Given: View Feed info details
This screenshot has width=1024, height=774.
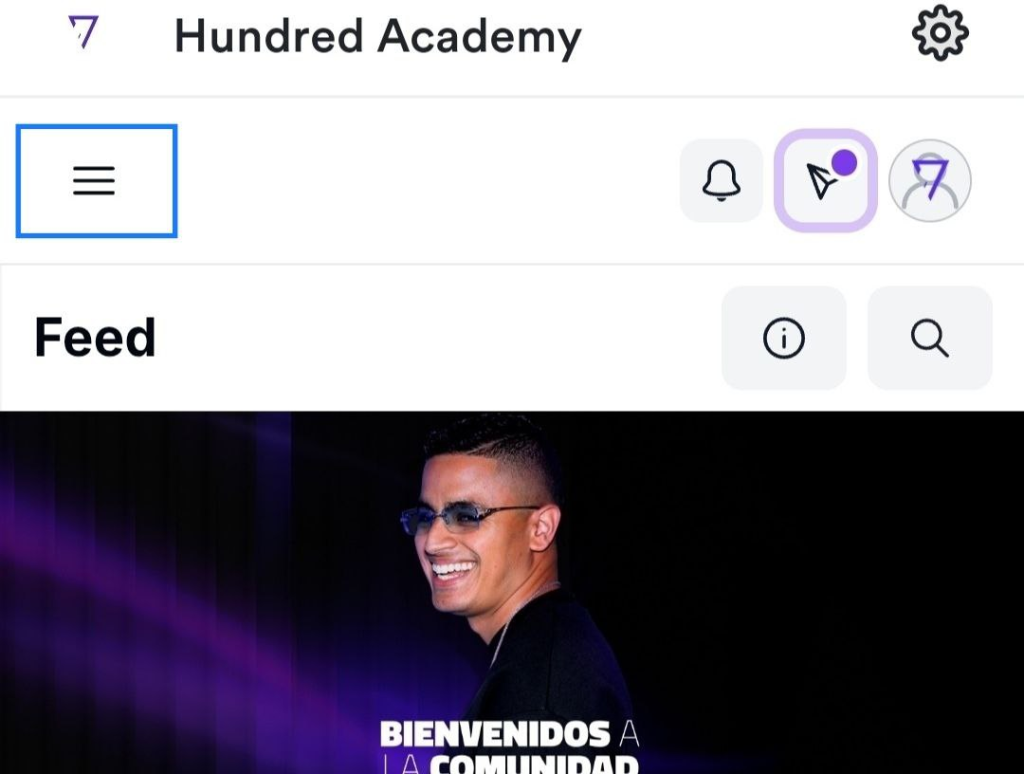Looking at the screenshot, I should click(783, 339).
